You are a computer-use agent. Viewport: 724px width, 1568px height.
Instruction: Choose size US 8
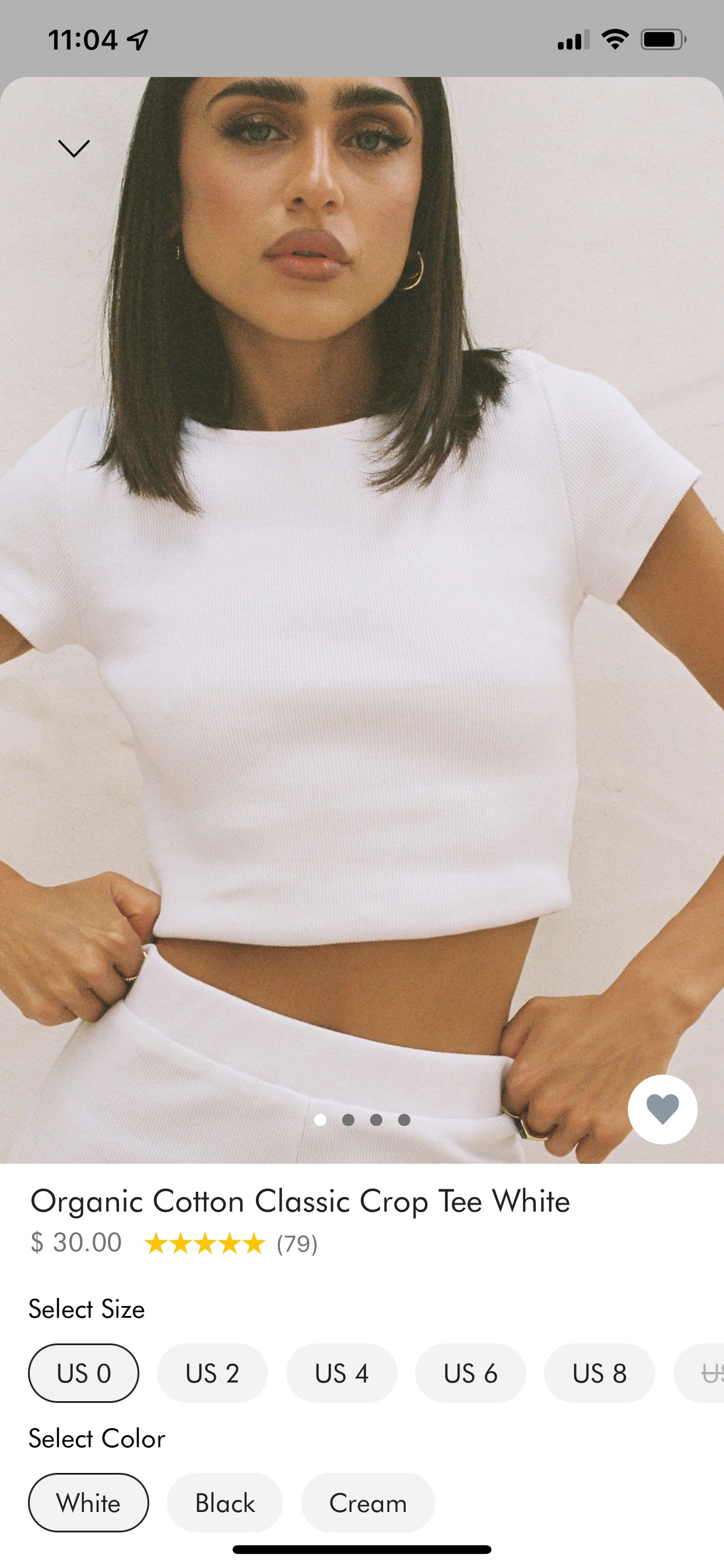coord(599,1373)
